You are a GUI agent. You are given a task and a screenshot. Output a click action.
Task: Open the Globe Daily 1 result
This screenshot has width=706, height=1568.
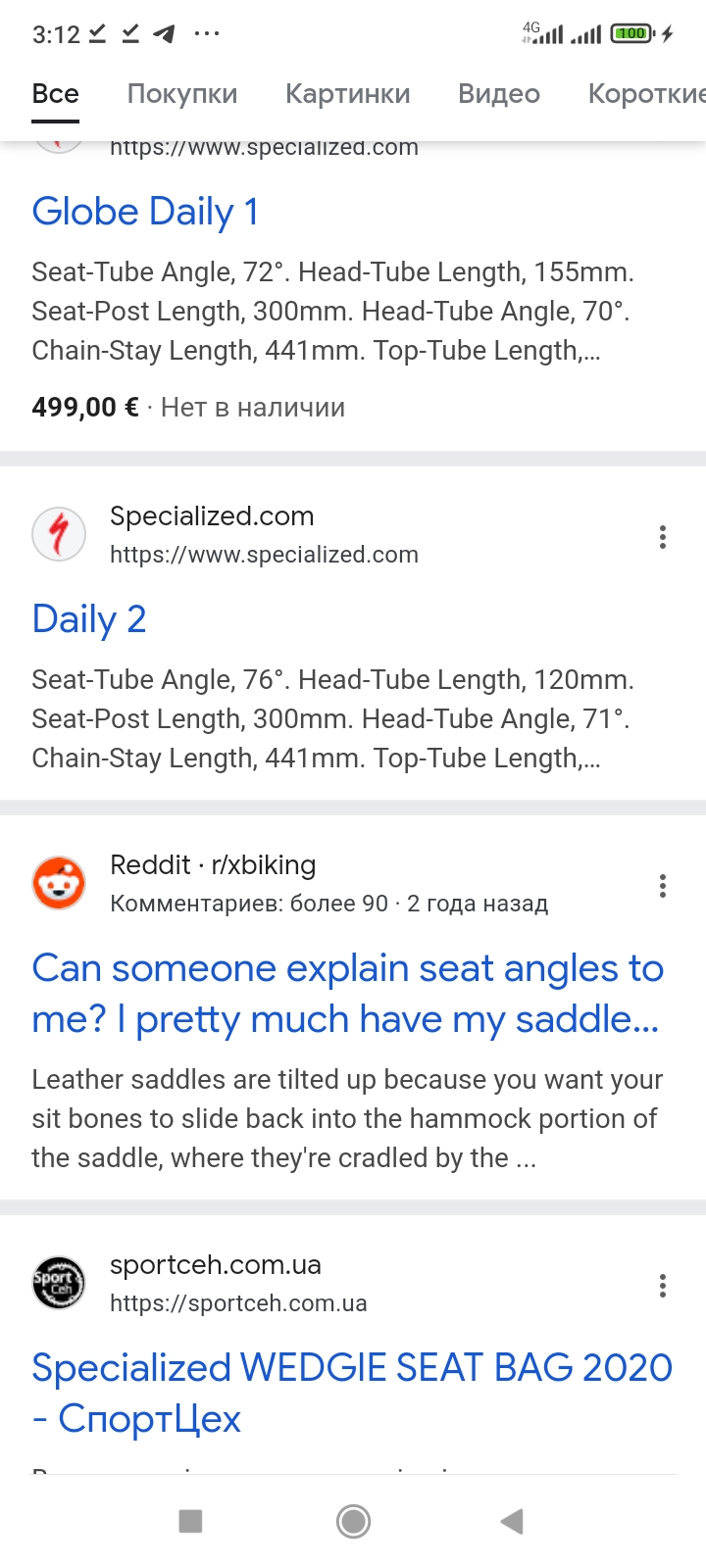point(145,212)
